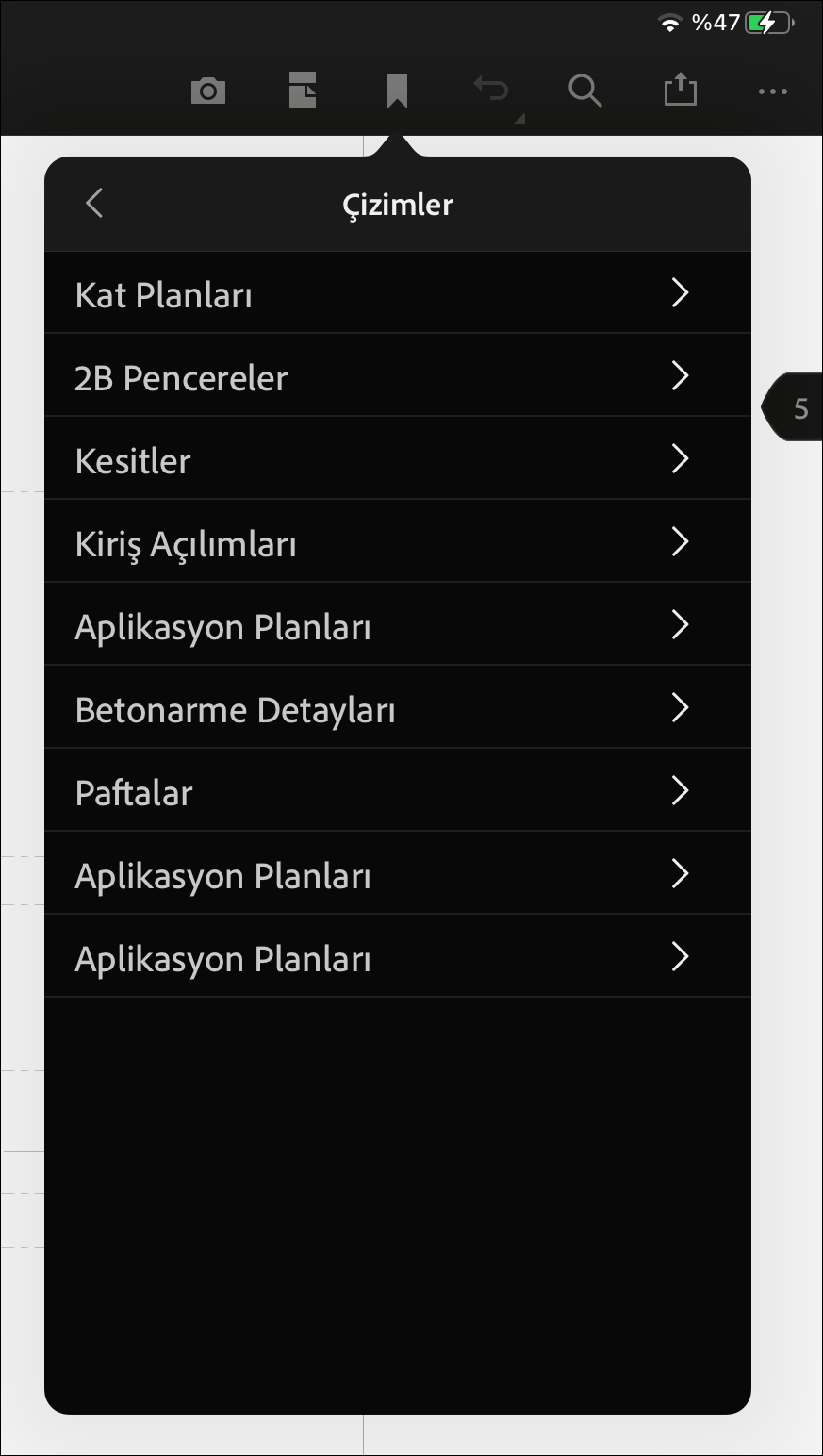Close the bookmarks panel via bookmark icon

click(x=397, y=91)
